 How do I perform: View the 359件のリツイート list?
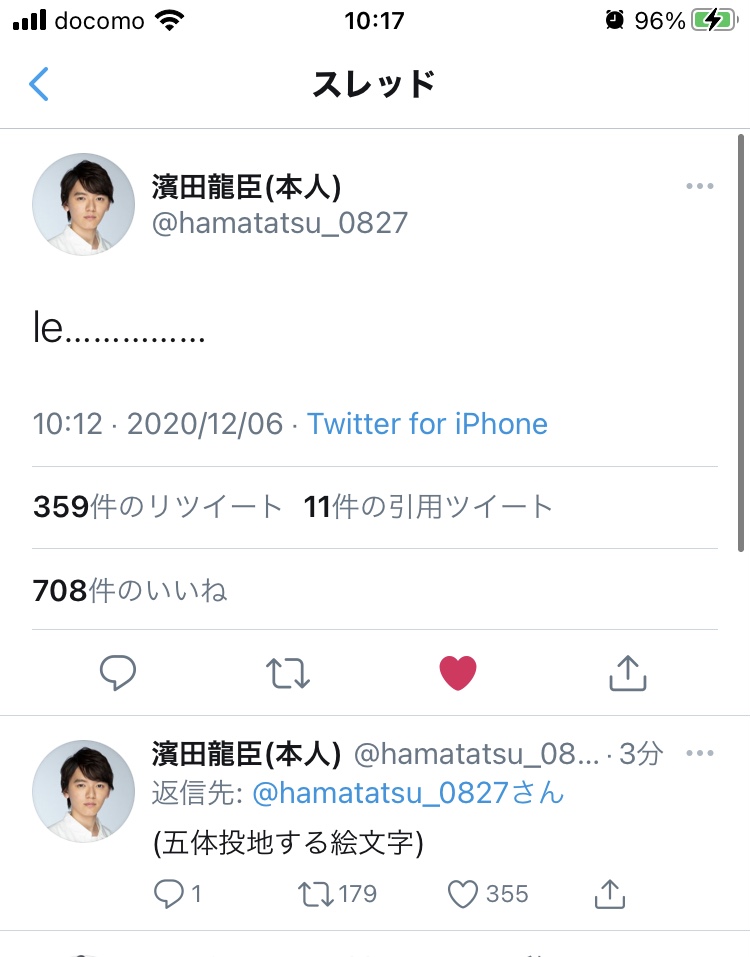click(x=158, y=507)
